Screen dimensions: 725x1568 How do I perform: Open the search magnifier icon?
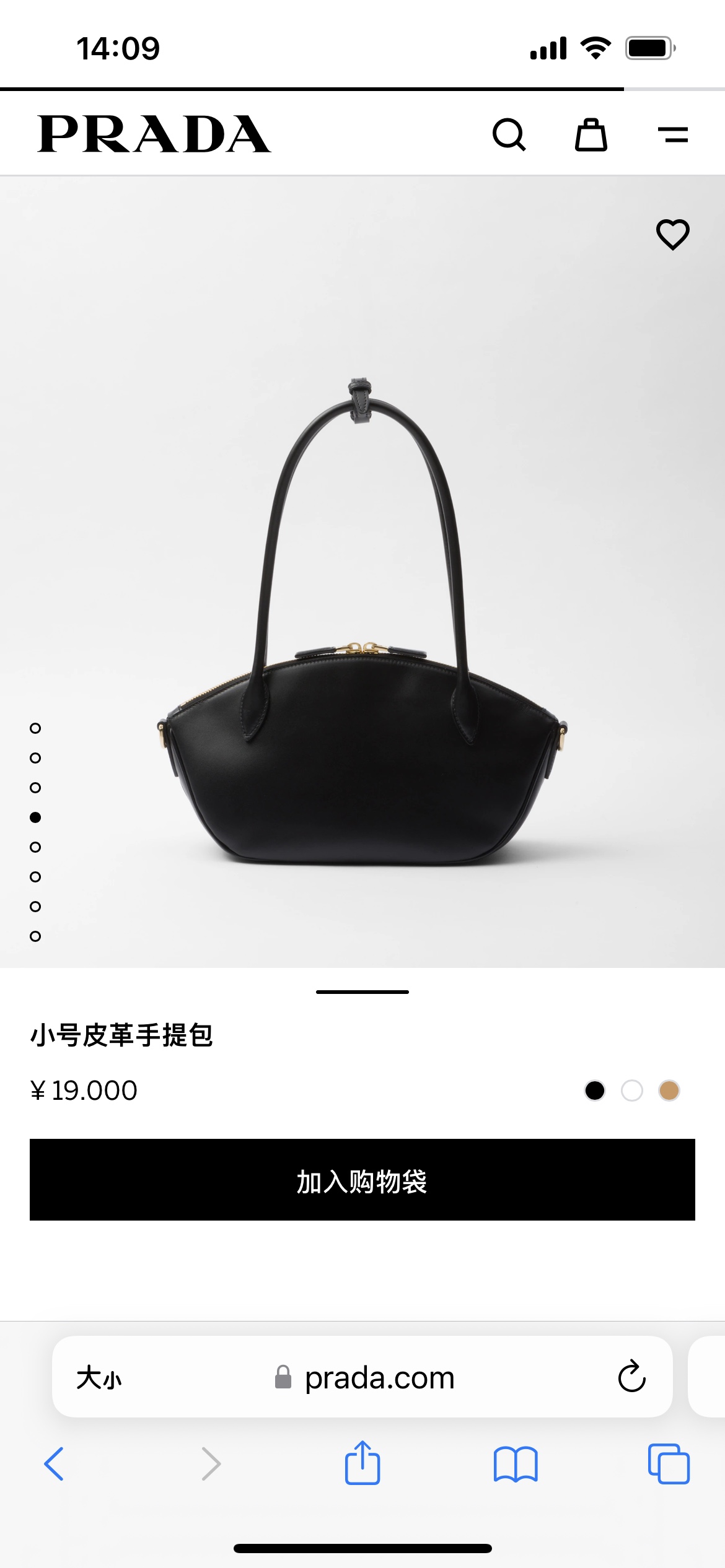509,134
